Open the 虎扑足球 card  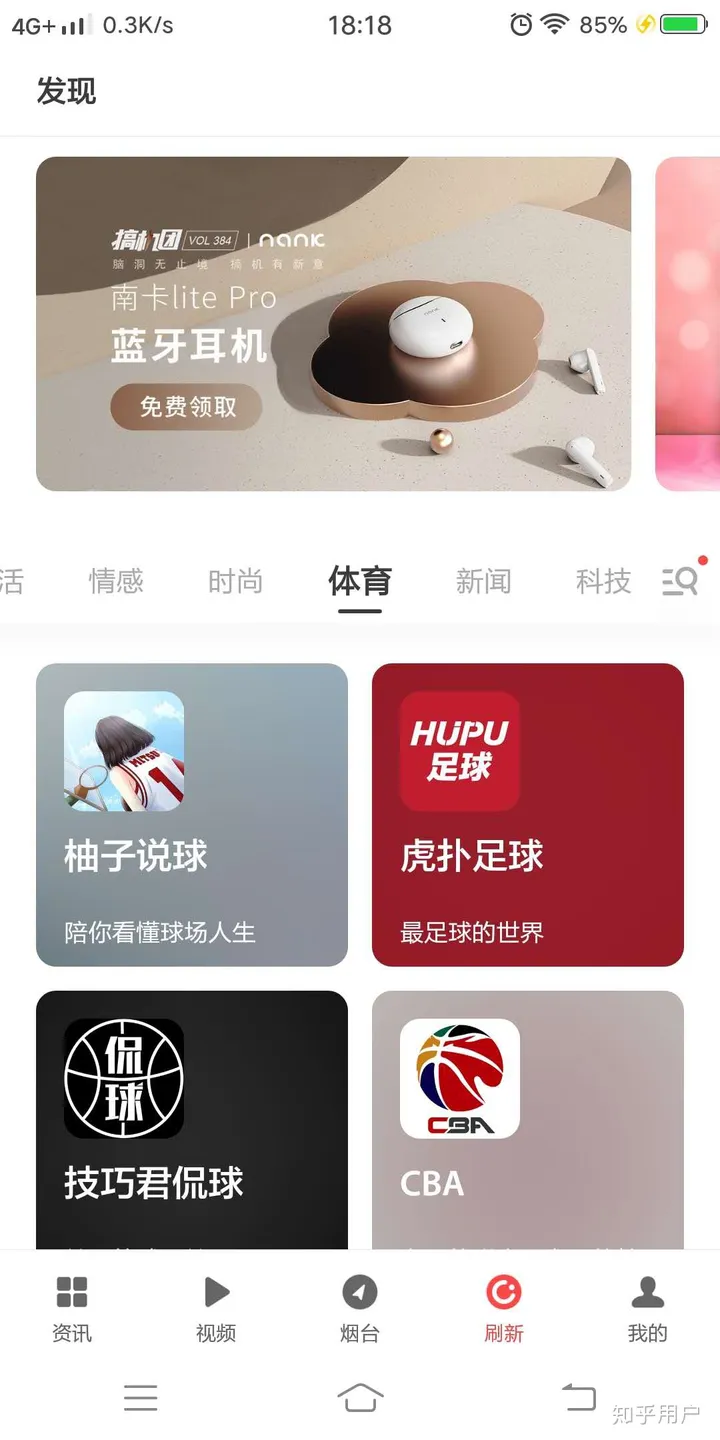coord(528,815)
